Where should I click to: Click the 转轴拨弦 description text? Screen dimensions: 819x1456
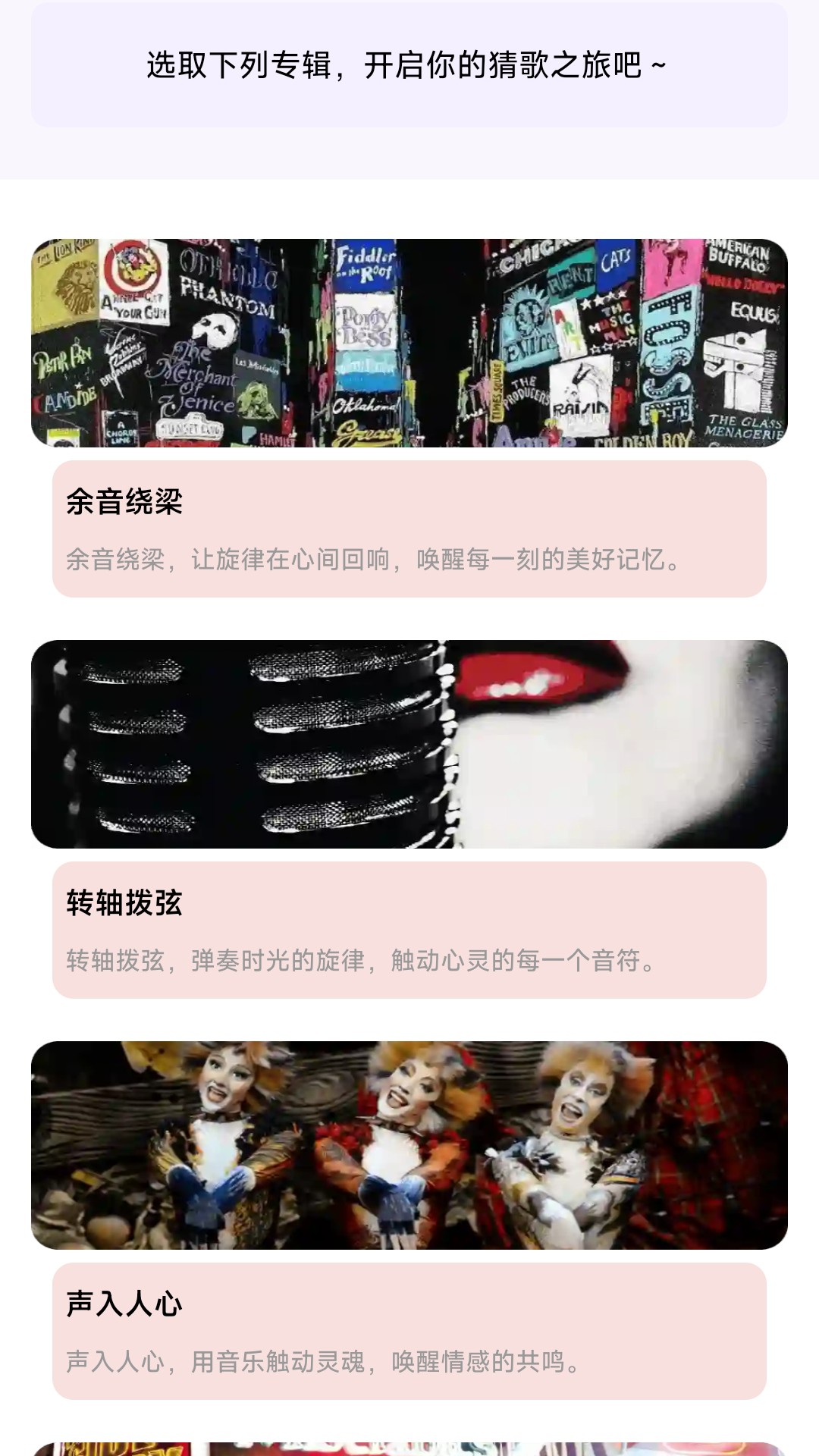coord(360,959)
